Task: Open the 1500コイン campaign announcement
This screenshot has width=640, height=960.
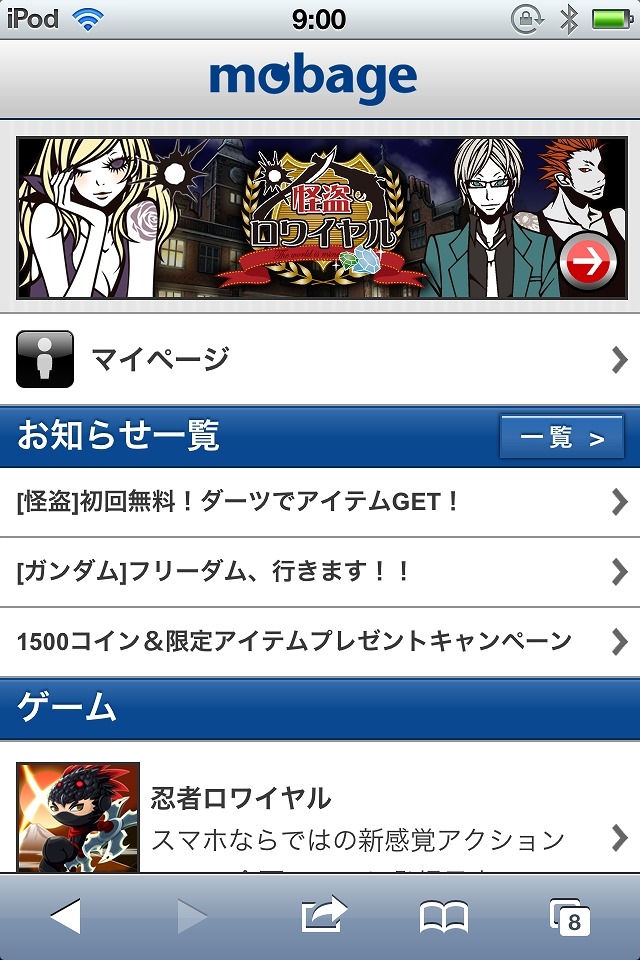Action: coord(320,641)
